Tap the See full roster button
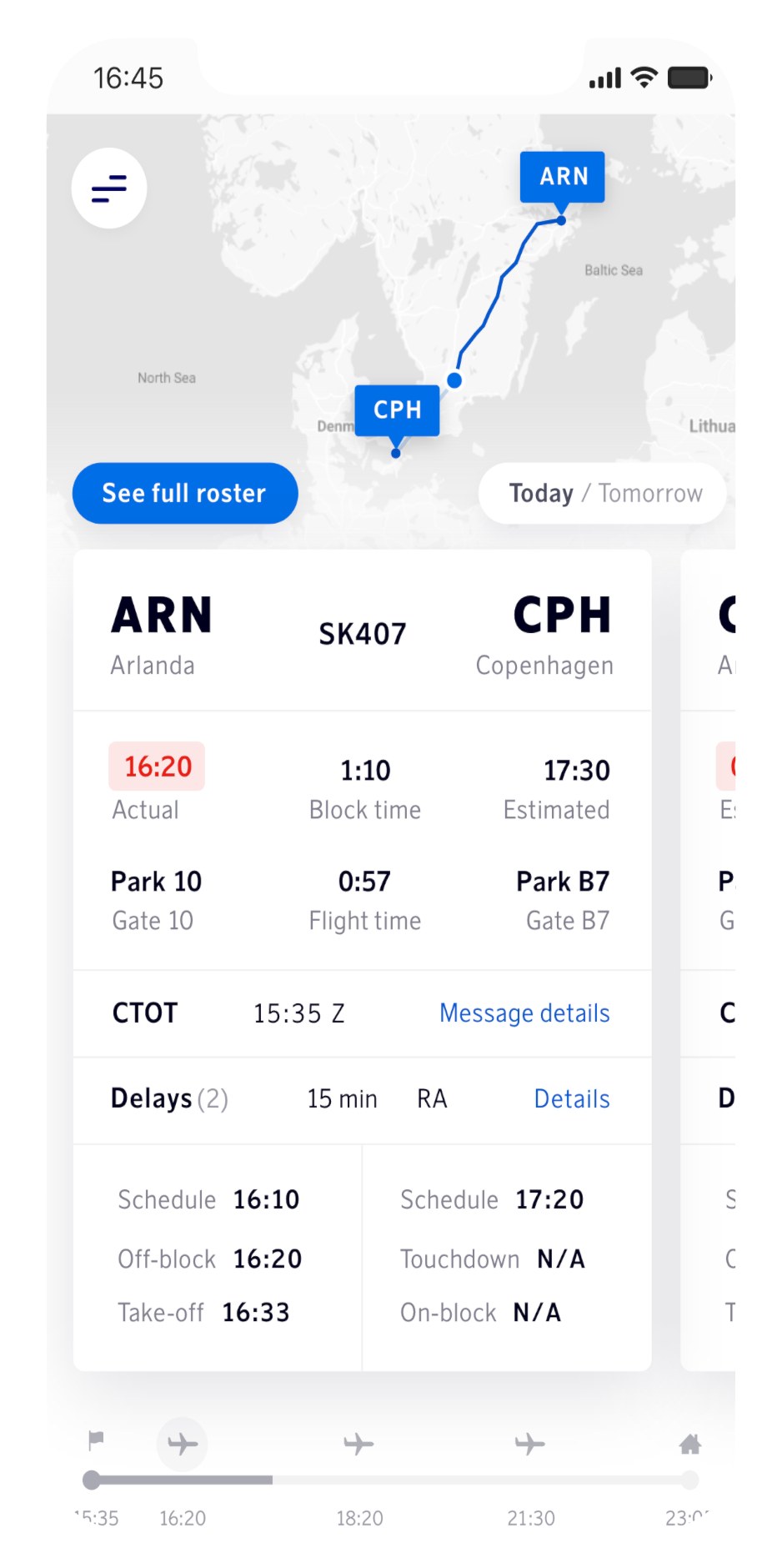Screen dimensions: 782x1568 tap(185, 493)
